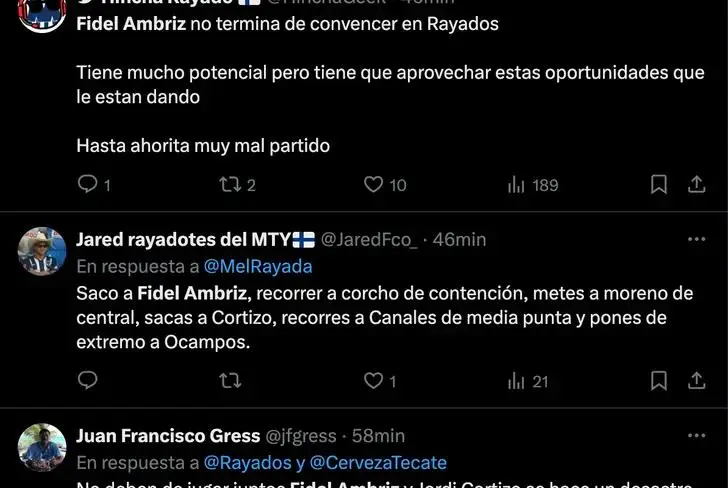Image resolution: width=728 pixels, height=488 pixels.
Task: Open overflow menu on Jared rayadotes' post
Action: pyautogui.click(x=696, y=240)
